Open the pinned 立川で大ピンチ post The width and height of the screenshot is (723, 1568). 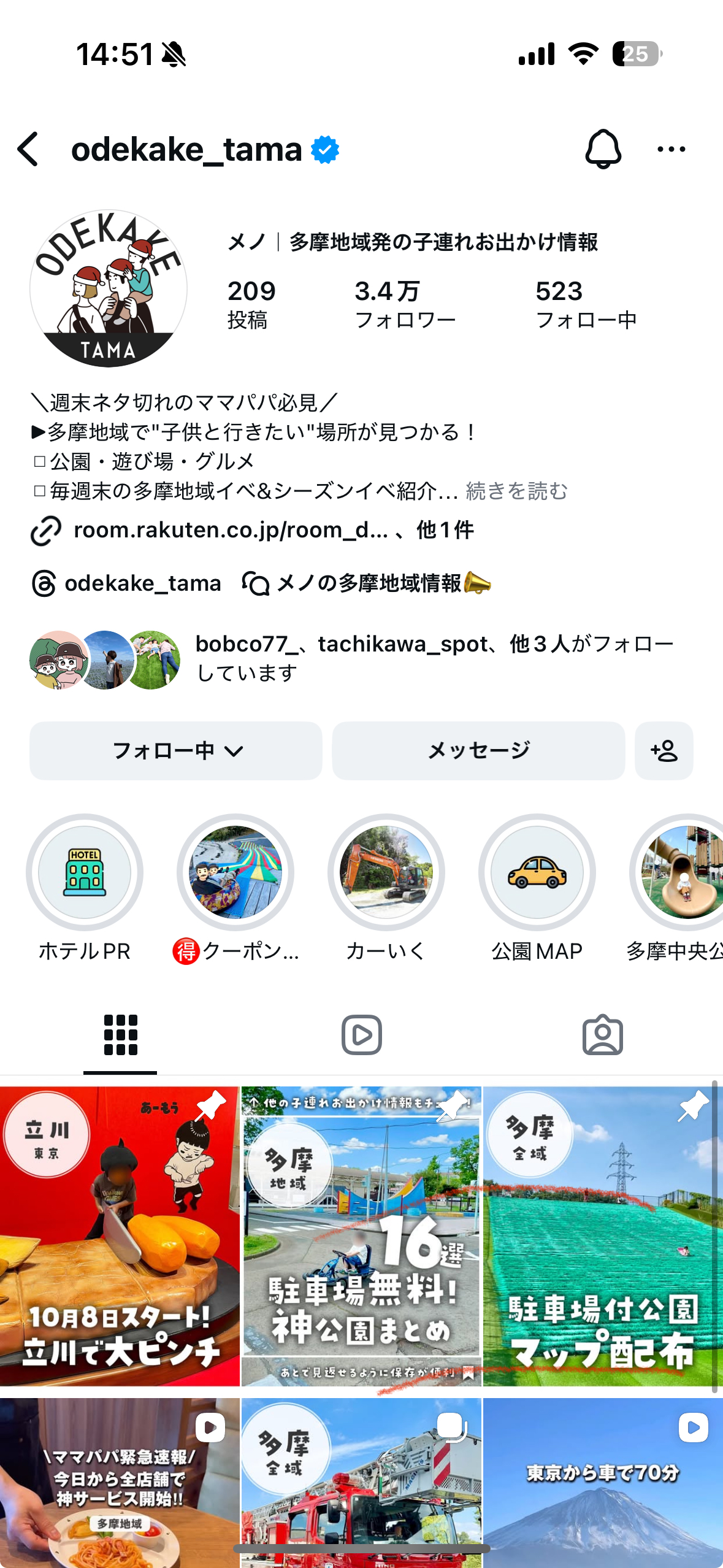point(120,1221)
